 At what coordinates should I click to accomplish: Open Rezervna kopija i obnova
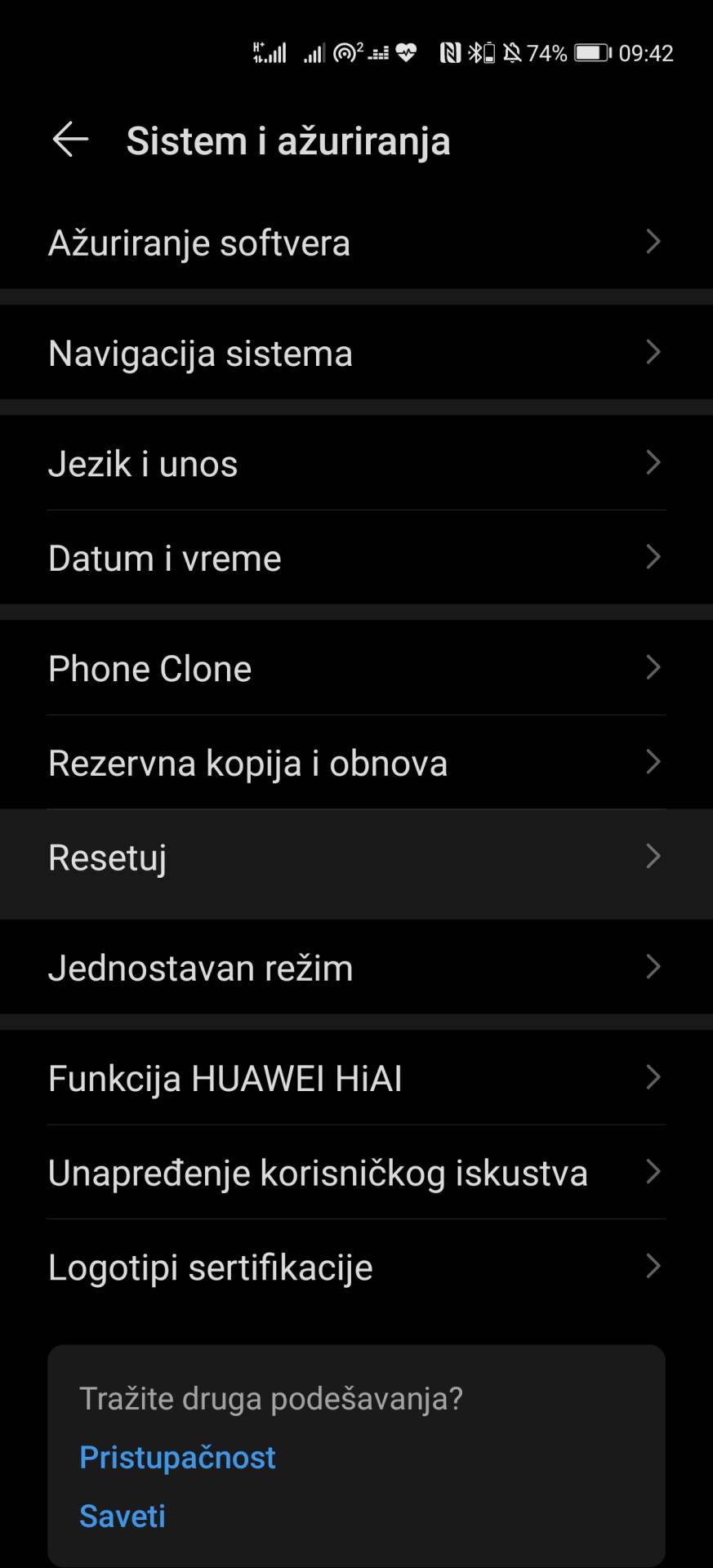point(356,762)
